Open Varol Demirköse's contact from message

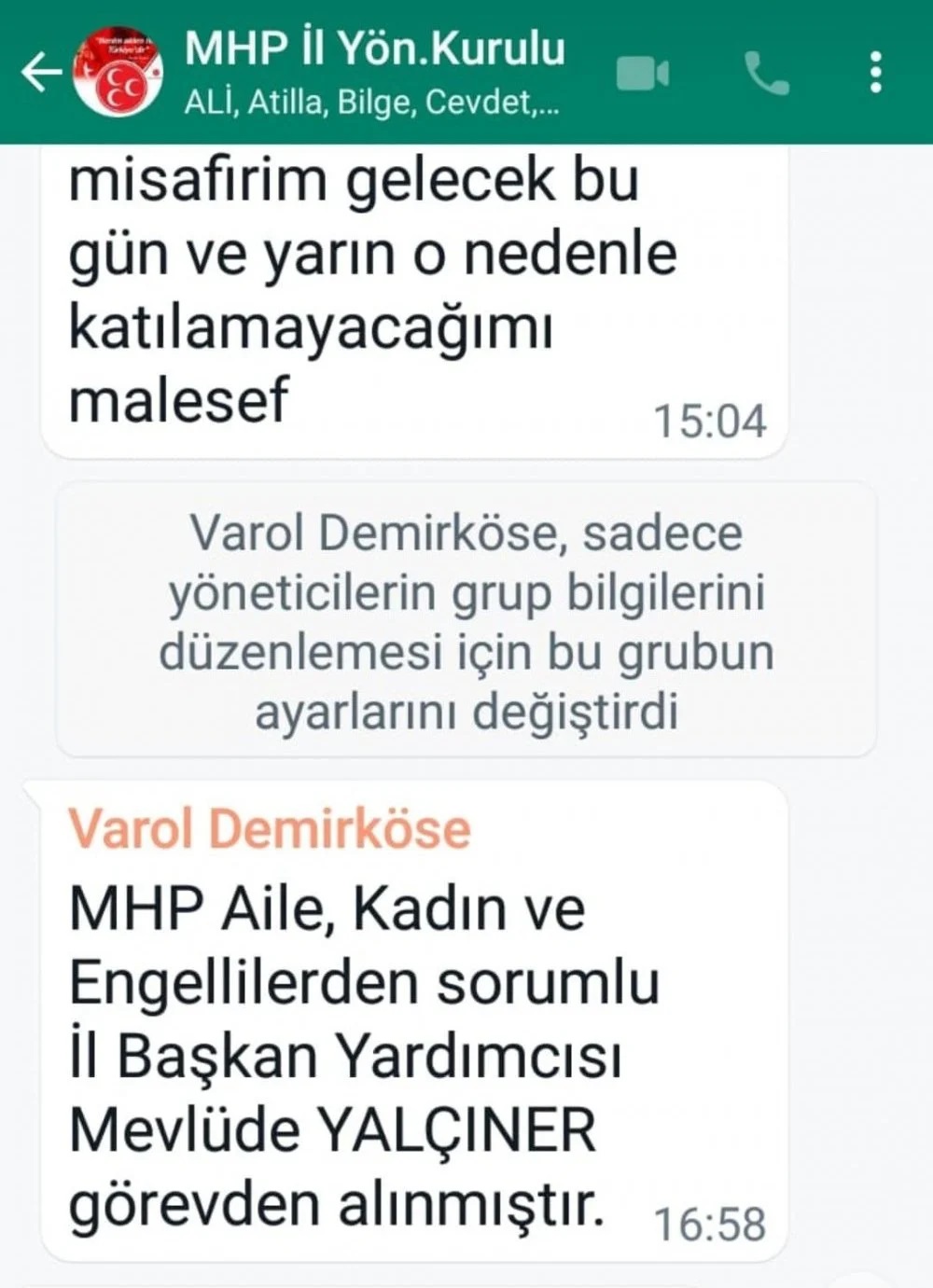point(270,828)
